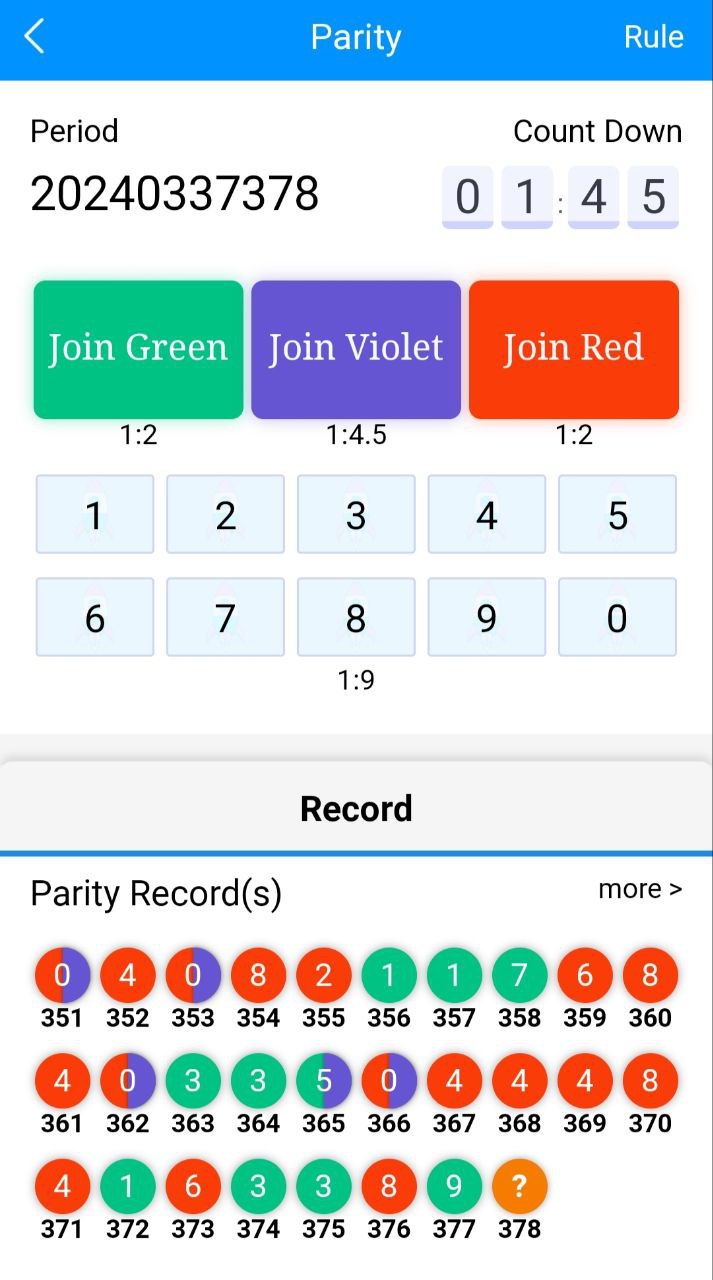The height and width of the screenshot is (1280, 713).
Task: Open the Record tab
Action: coord(356,808)
